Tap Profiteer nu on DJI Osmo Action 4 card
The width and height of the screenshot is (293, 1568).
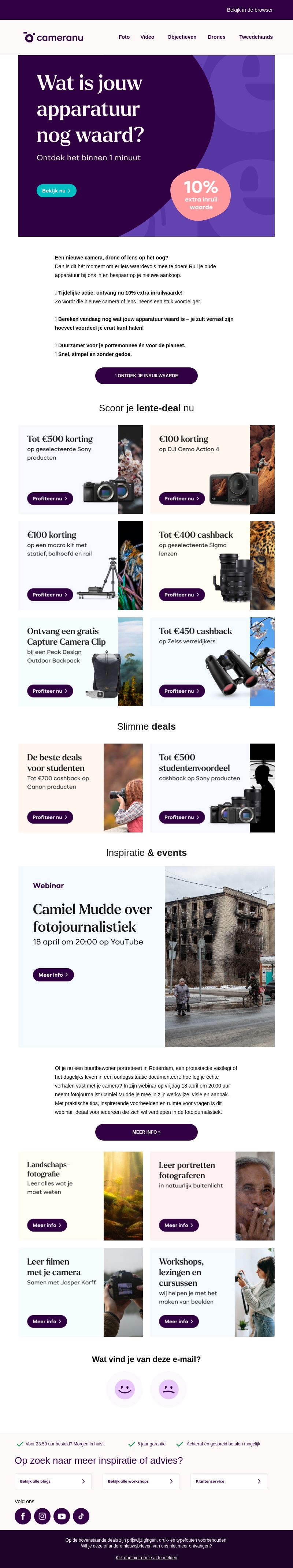(182, 498)
